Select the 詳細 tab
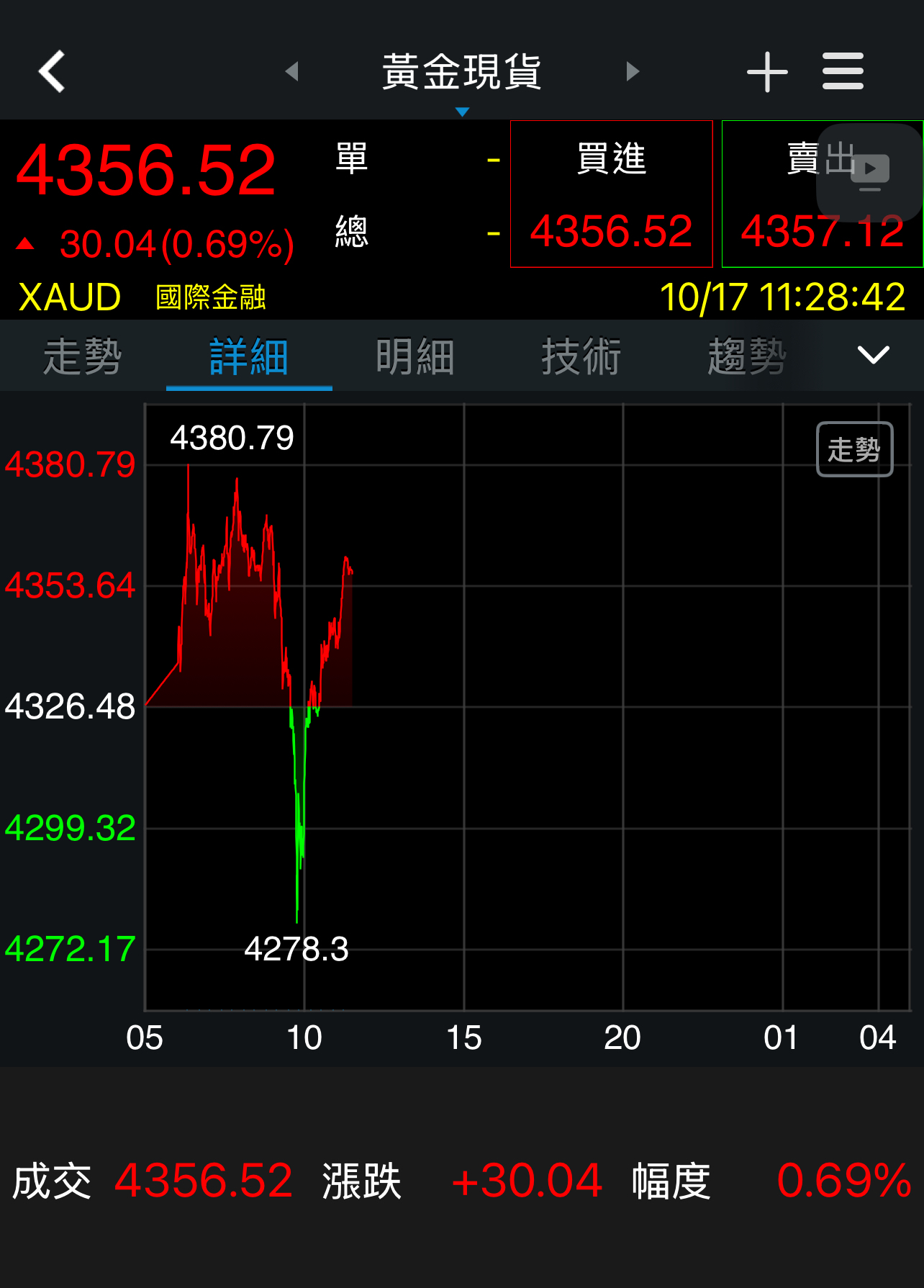 click(x=249, y=356)
